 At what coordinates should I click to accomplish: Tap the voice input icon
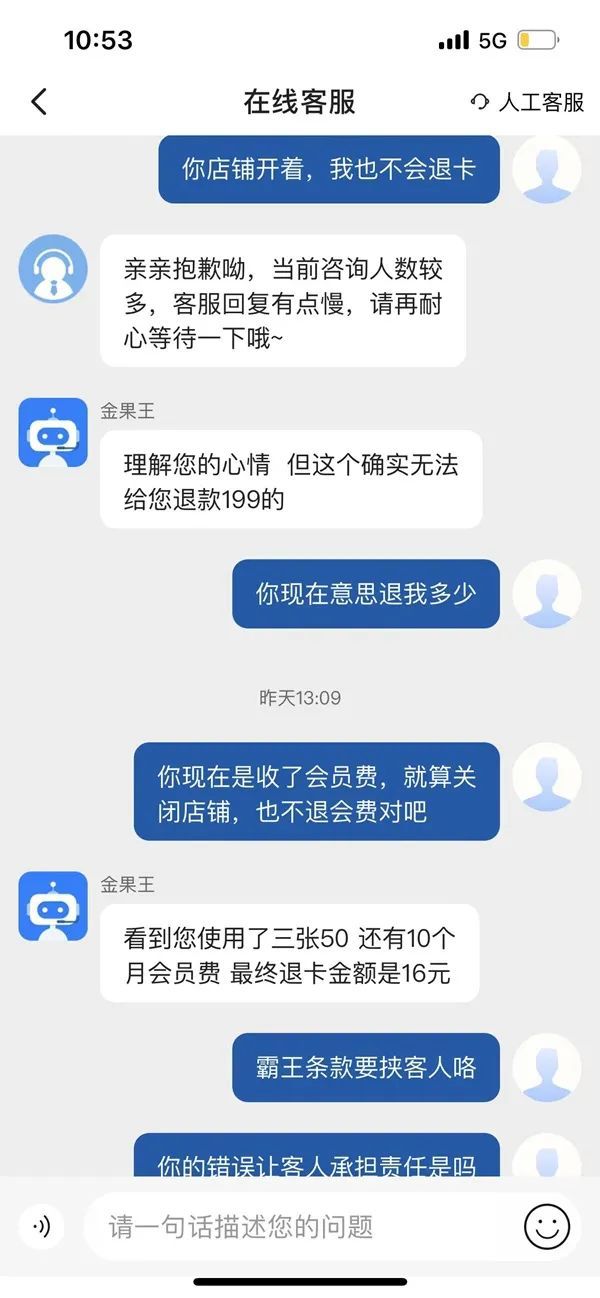point(42,1227)
